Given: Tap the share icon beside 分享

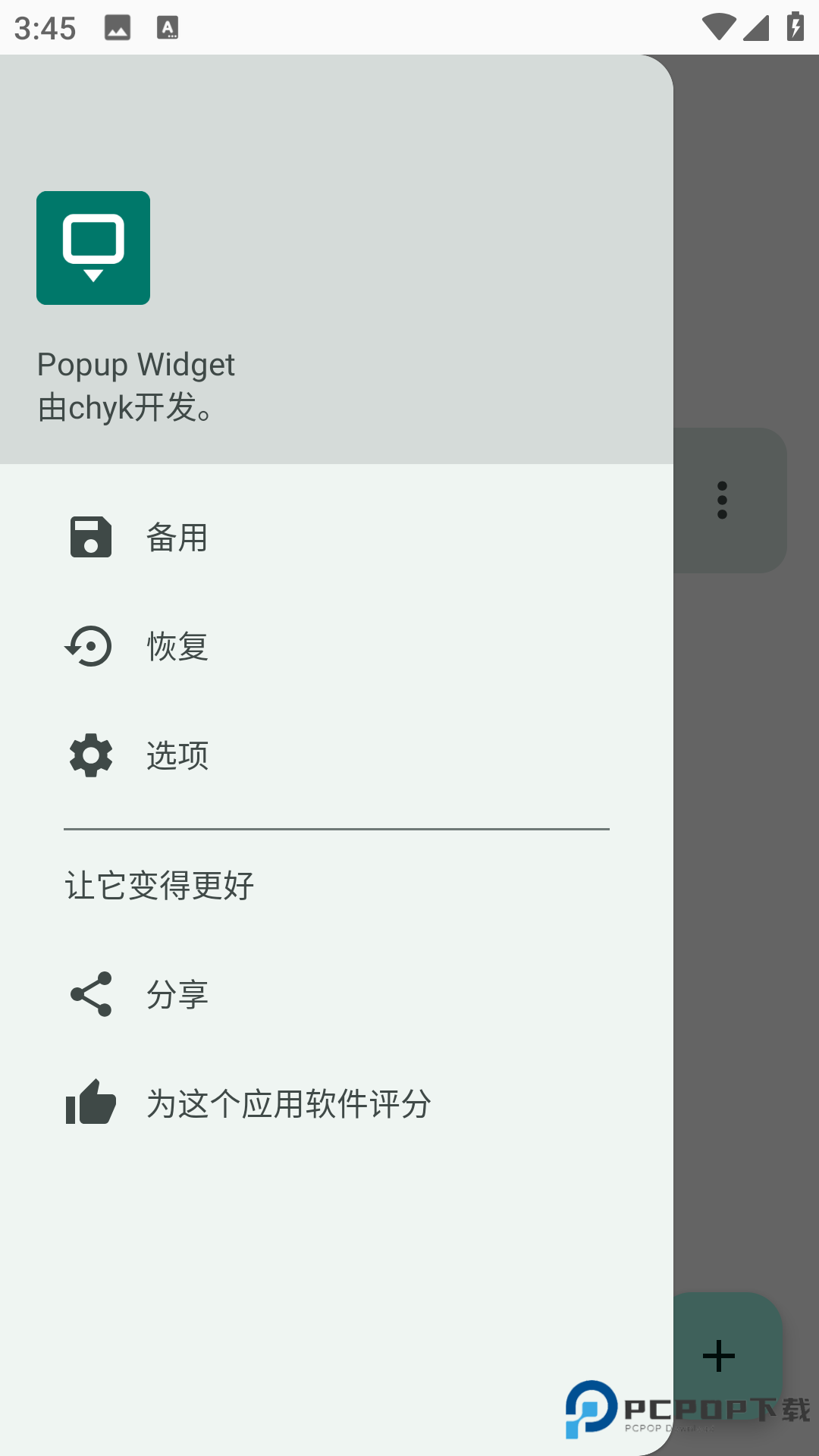Looking at the screenshot, I should click(x=89, y=994).
